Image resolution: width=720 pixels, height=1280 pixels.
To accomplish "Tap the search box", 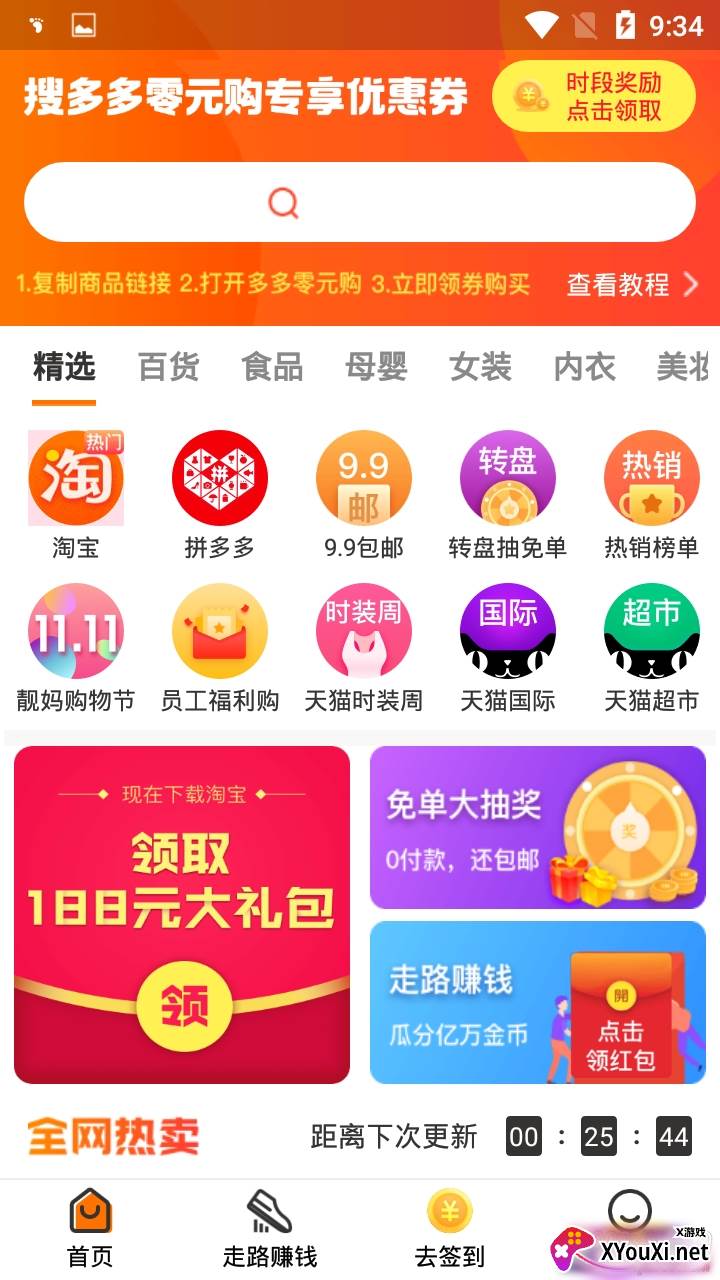I will pyautogui.click(x=359, y=203).
